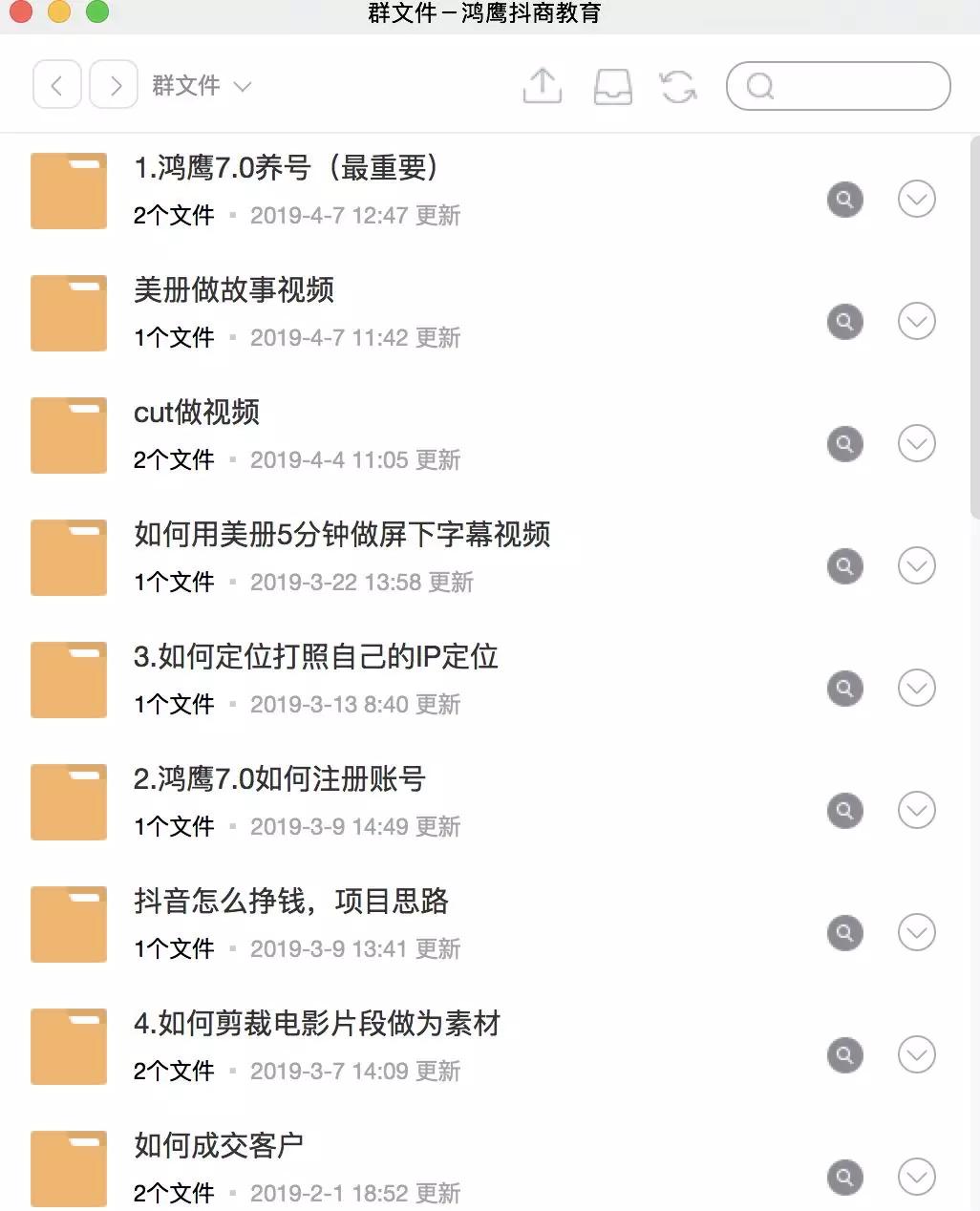Open the 抖音怎么挣钱，项目思路 folder

click(290, 902)
